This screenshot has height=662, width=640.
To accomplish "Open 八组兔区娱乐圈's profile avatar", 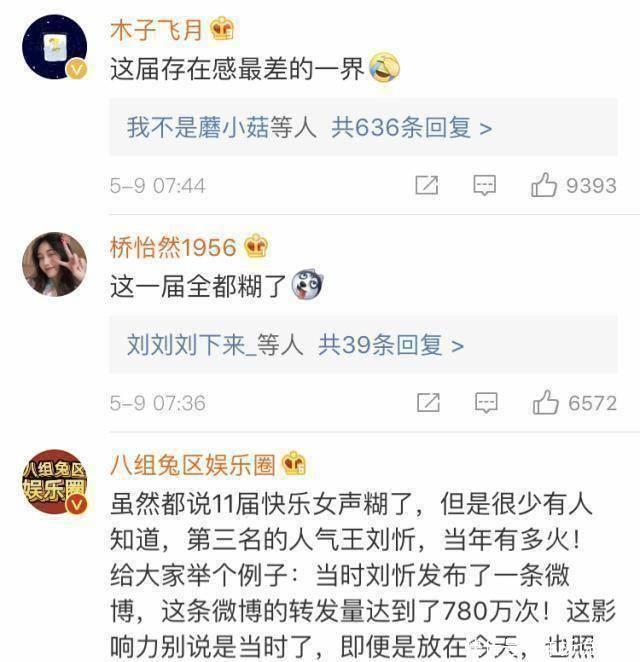I will 54,482.
